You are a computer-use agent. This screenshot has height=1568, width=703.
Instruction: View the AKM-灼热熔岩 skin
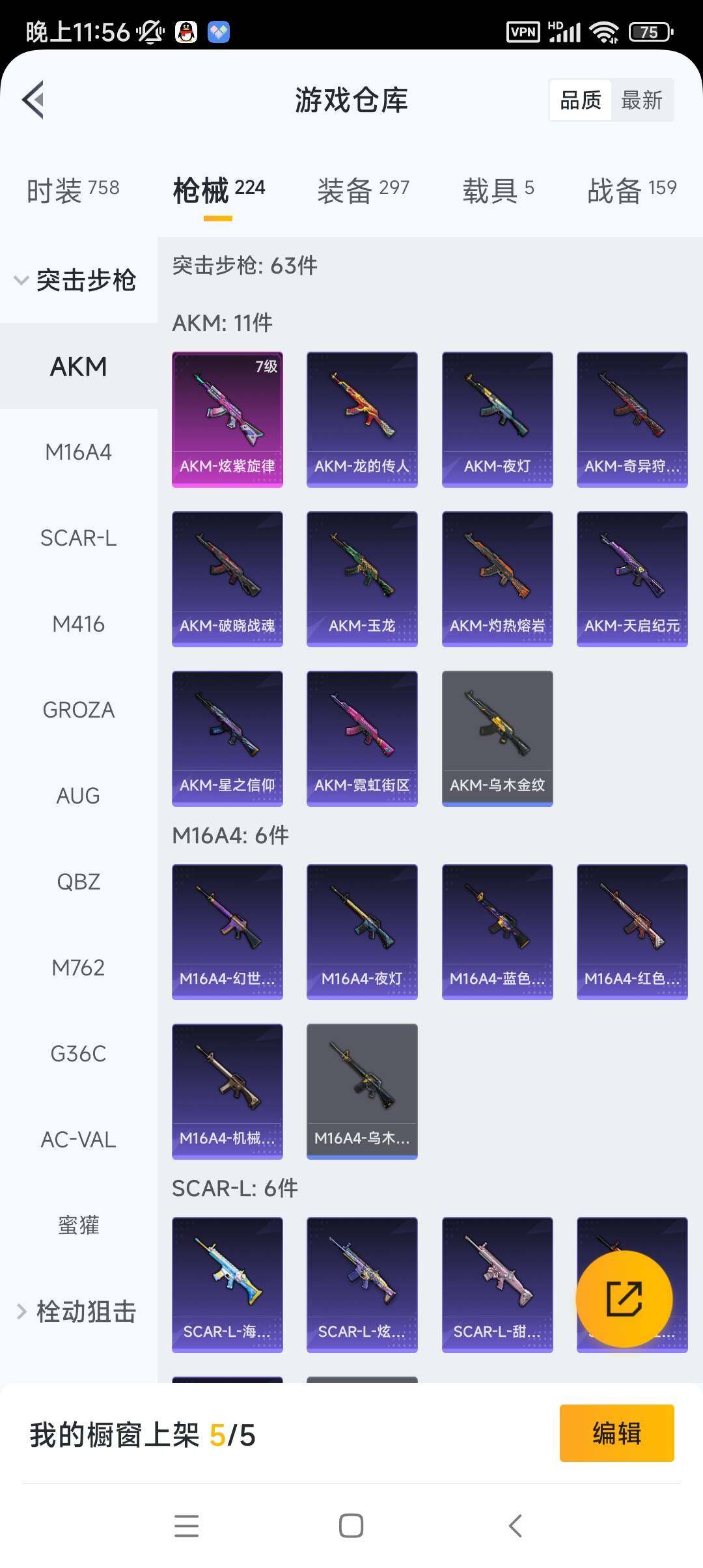click(x=497, y=578)
